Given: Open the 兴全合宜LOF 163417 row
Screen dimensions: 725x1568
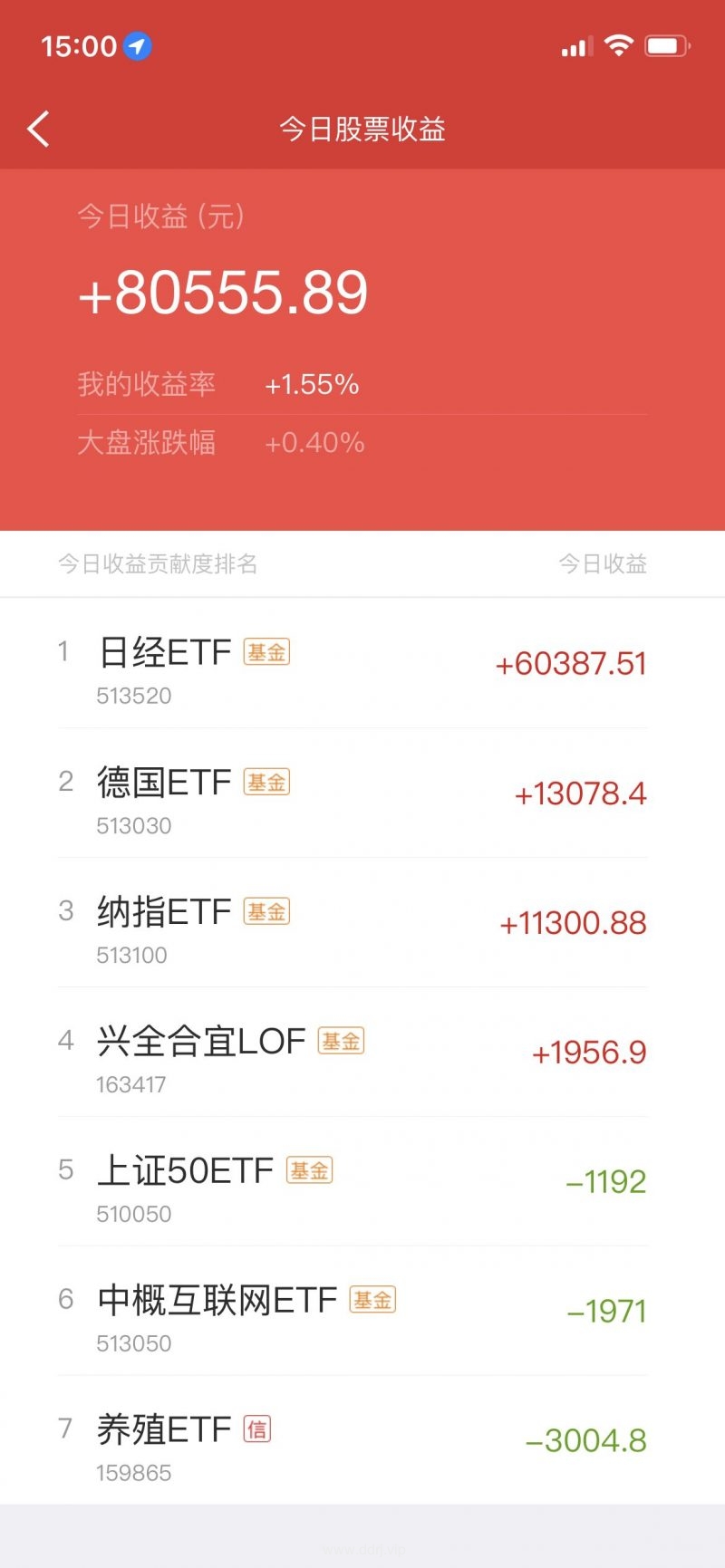Looking at the screenshot, I should (362, 1052).
